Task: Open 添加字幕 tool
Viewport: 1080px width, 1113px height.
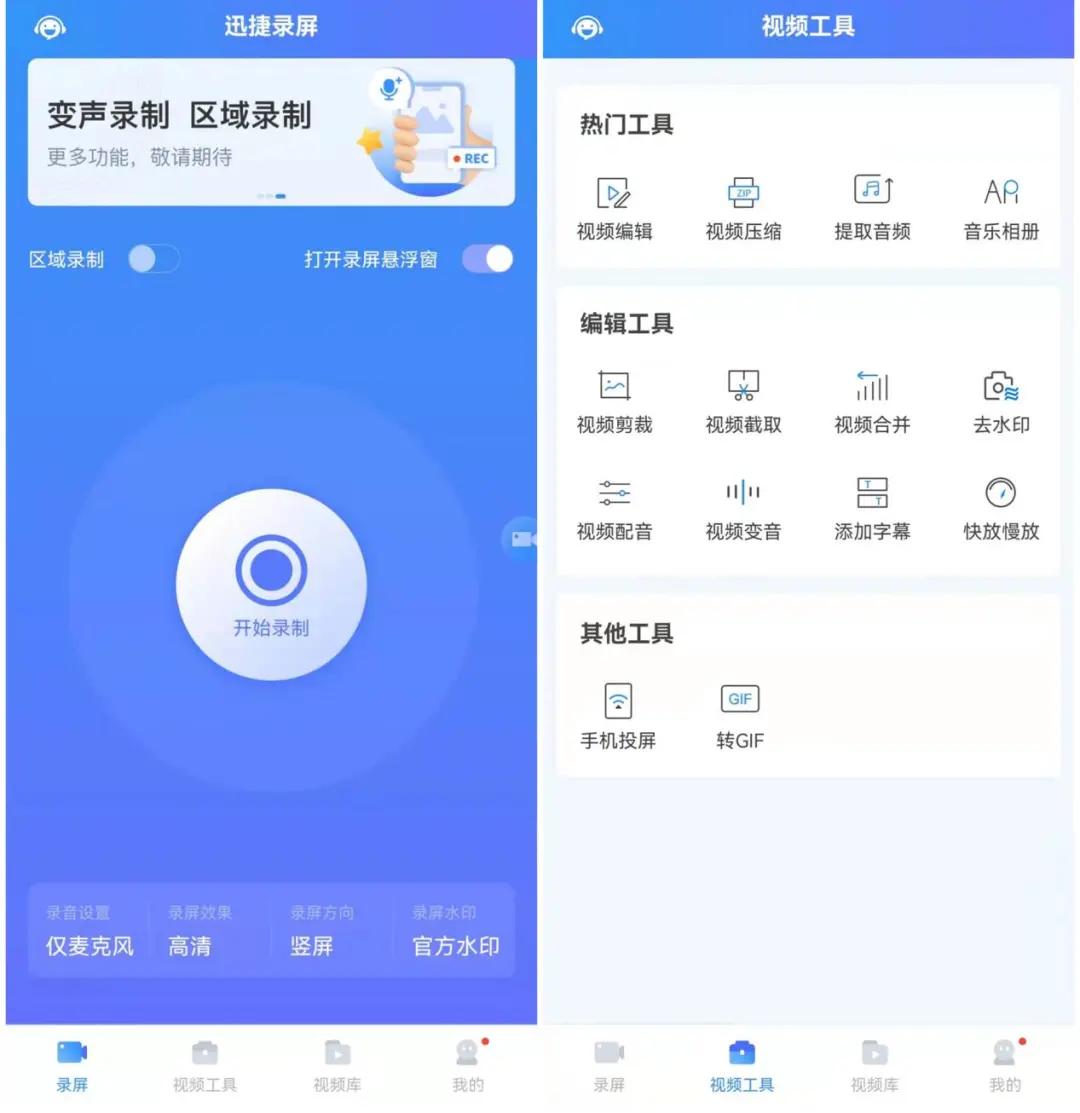Action: (x=872, y=508)
